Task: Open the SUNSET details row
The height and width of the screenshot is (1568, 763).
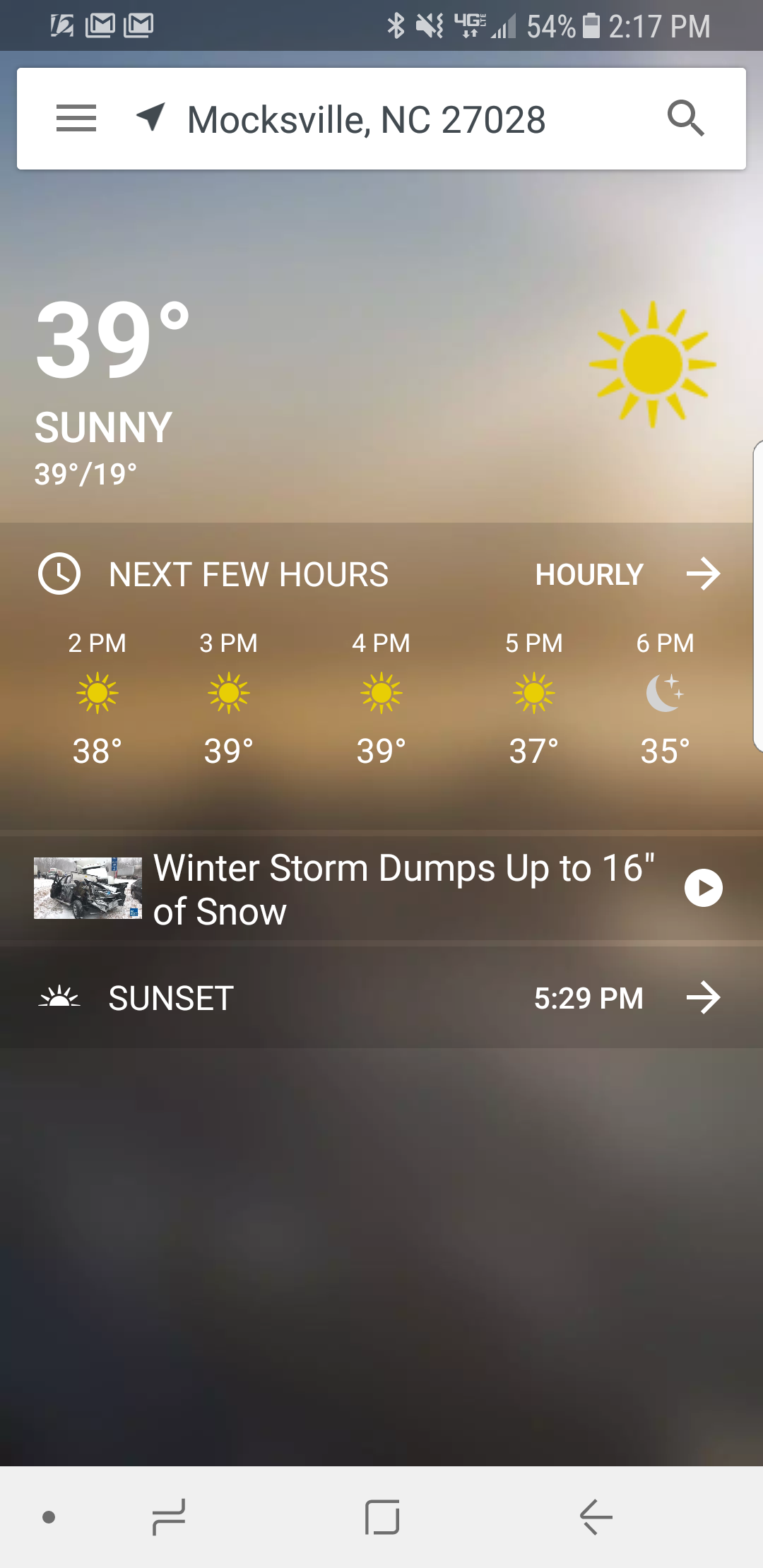Action: [x=381, y=998]
